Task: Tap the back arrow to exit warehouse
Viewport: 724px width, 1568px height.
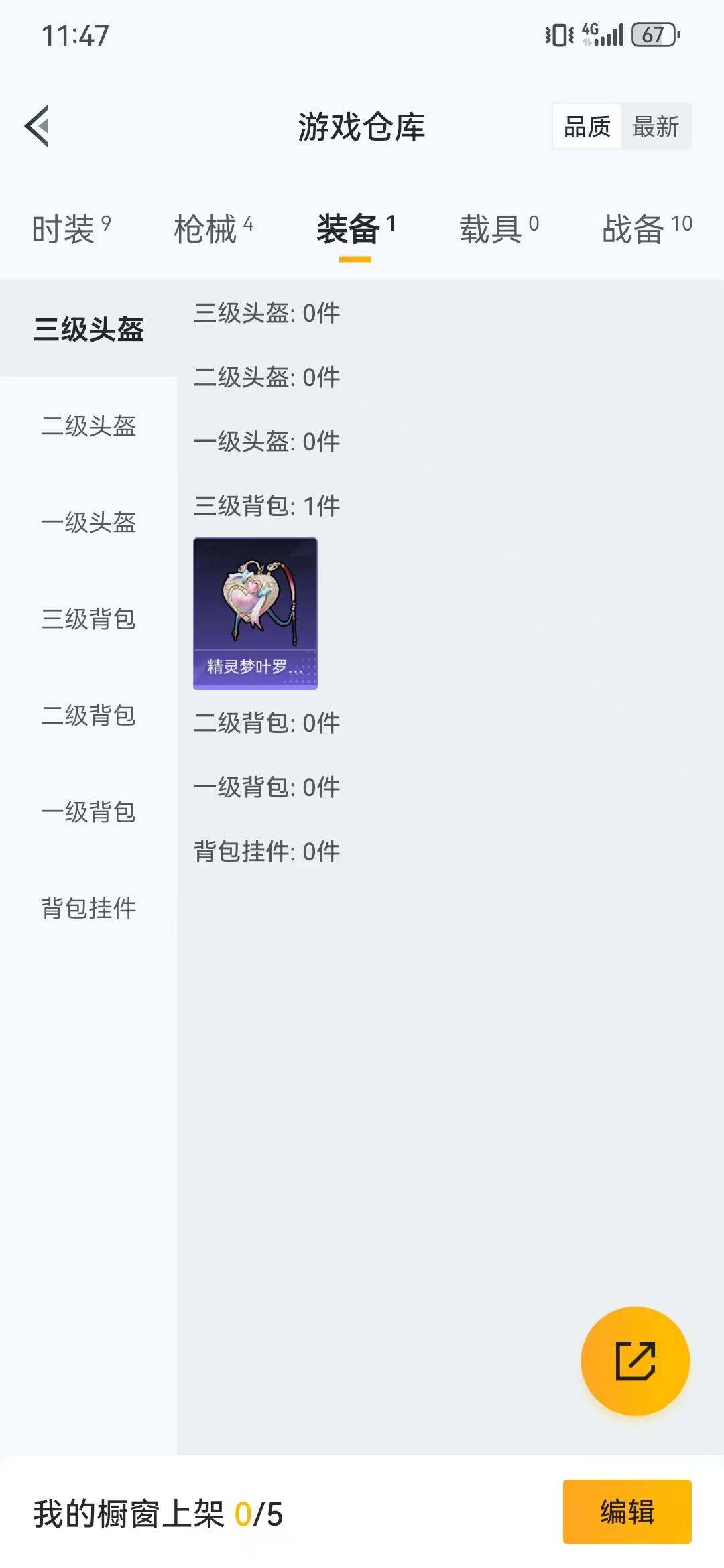Action: click(38, 125)
